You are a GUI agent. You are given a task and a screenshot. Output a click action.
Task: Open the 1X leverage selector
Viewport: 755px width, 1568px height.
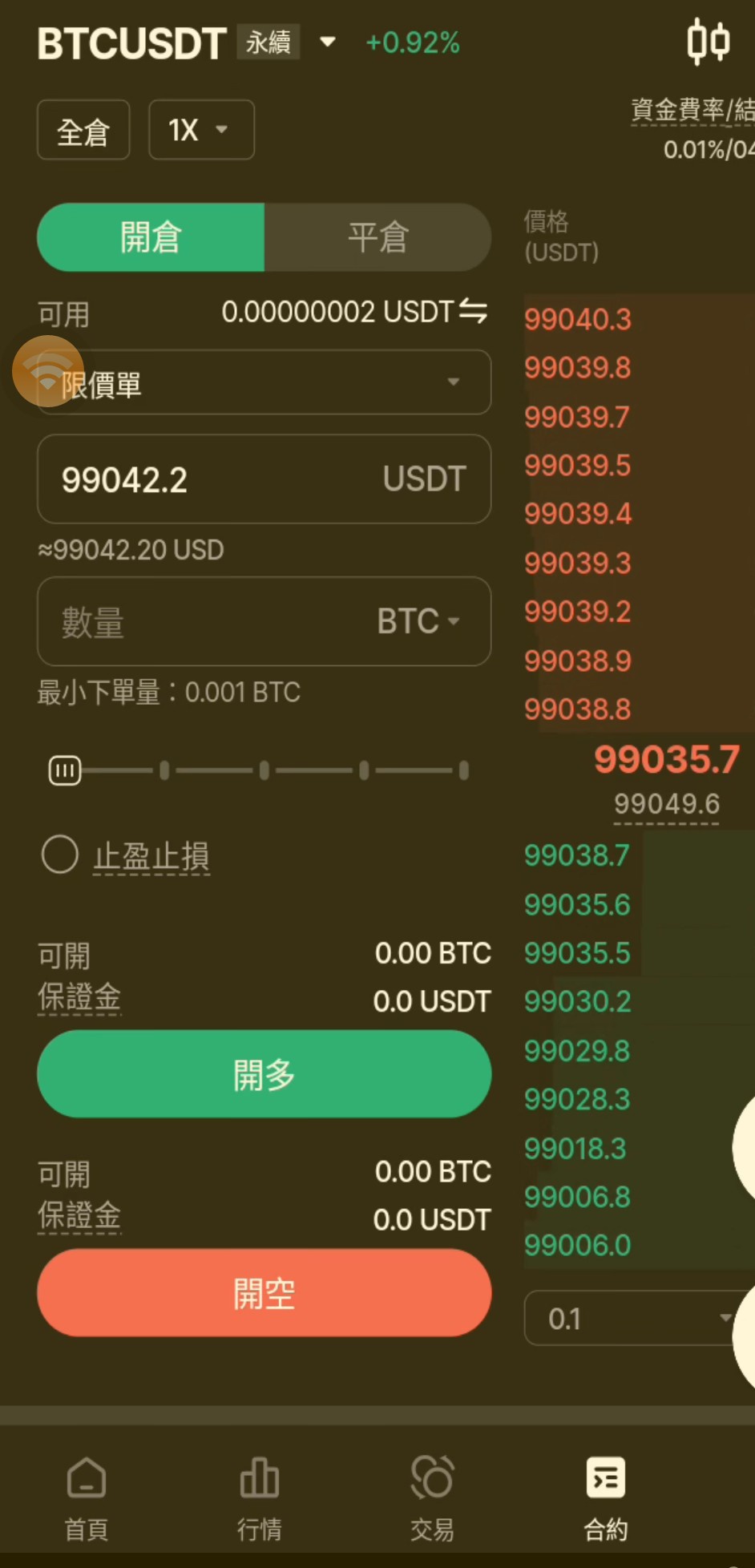[x=201, y=130]
